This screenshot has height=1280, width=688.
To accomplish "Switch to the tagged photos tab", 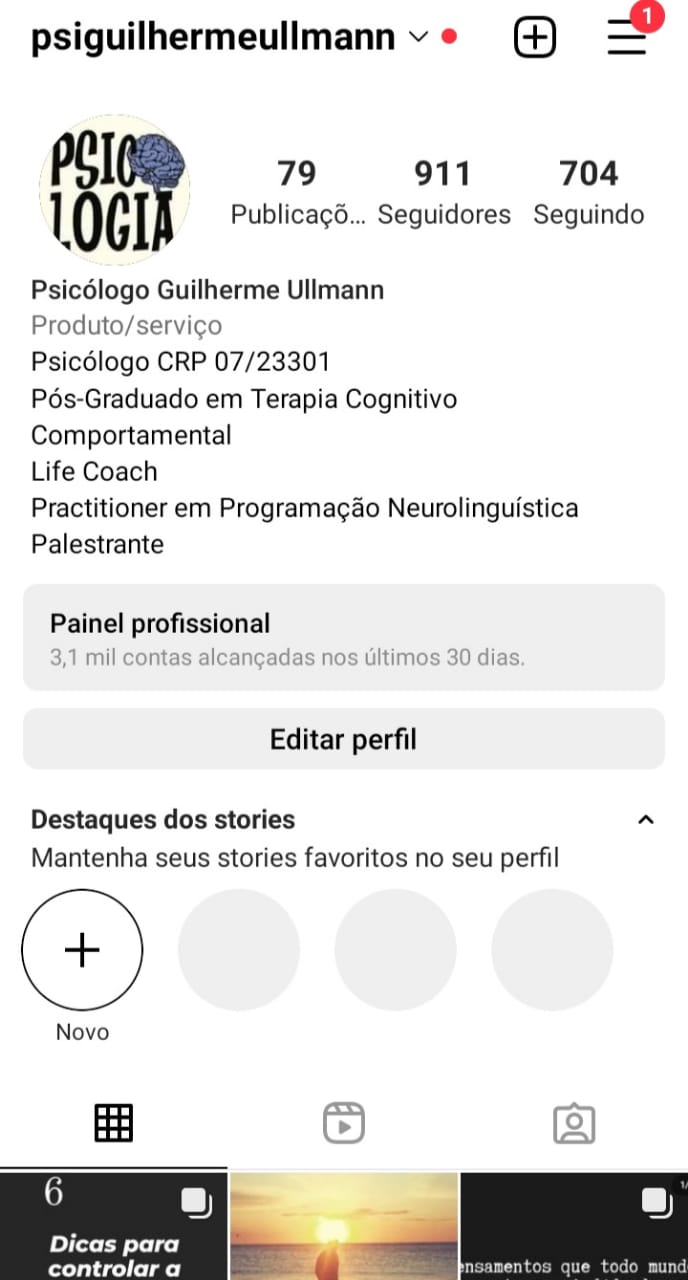I will tap(574, 1123).
